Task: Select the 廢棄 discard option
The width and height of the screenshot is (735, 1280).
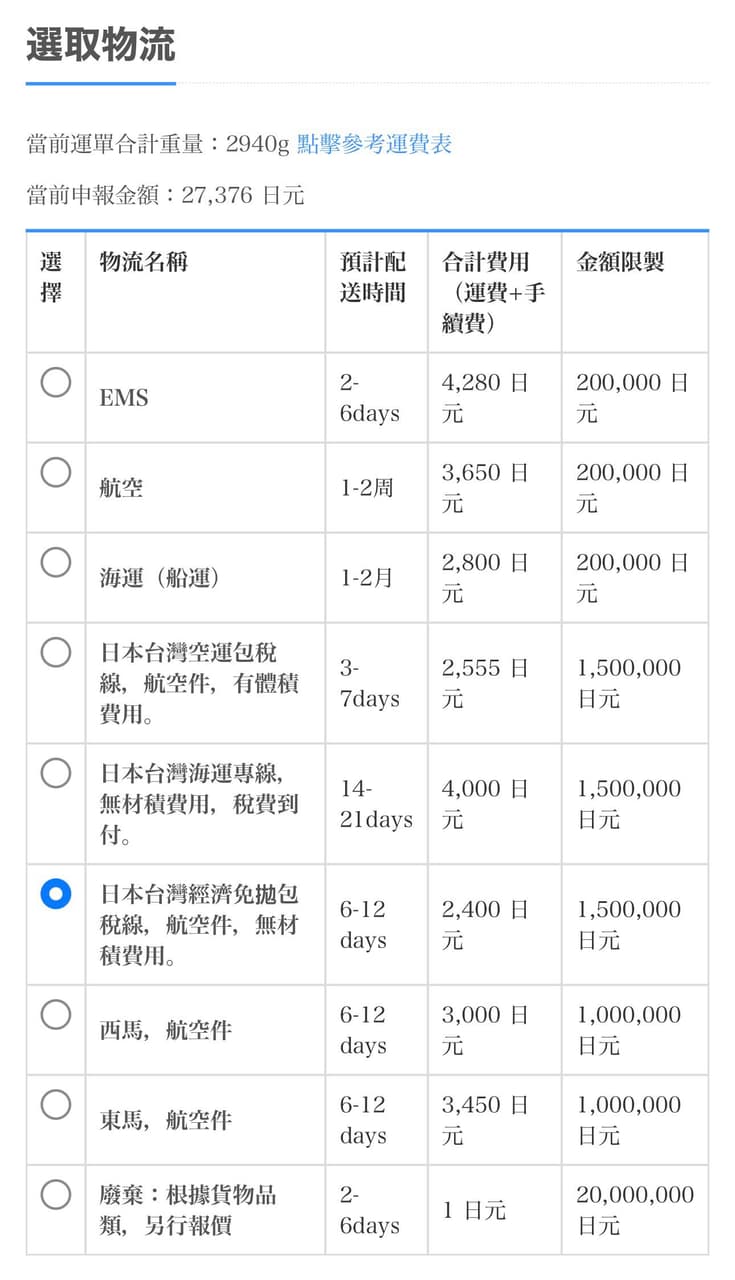Action: [x=56, y=1193]
